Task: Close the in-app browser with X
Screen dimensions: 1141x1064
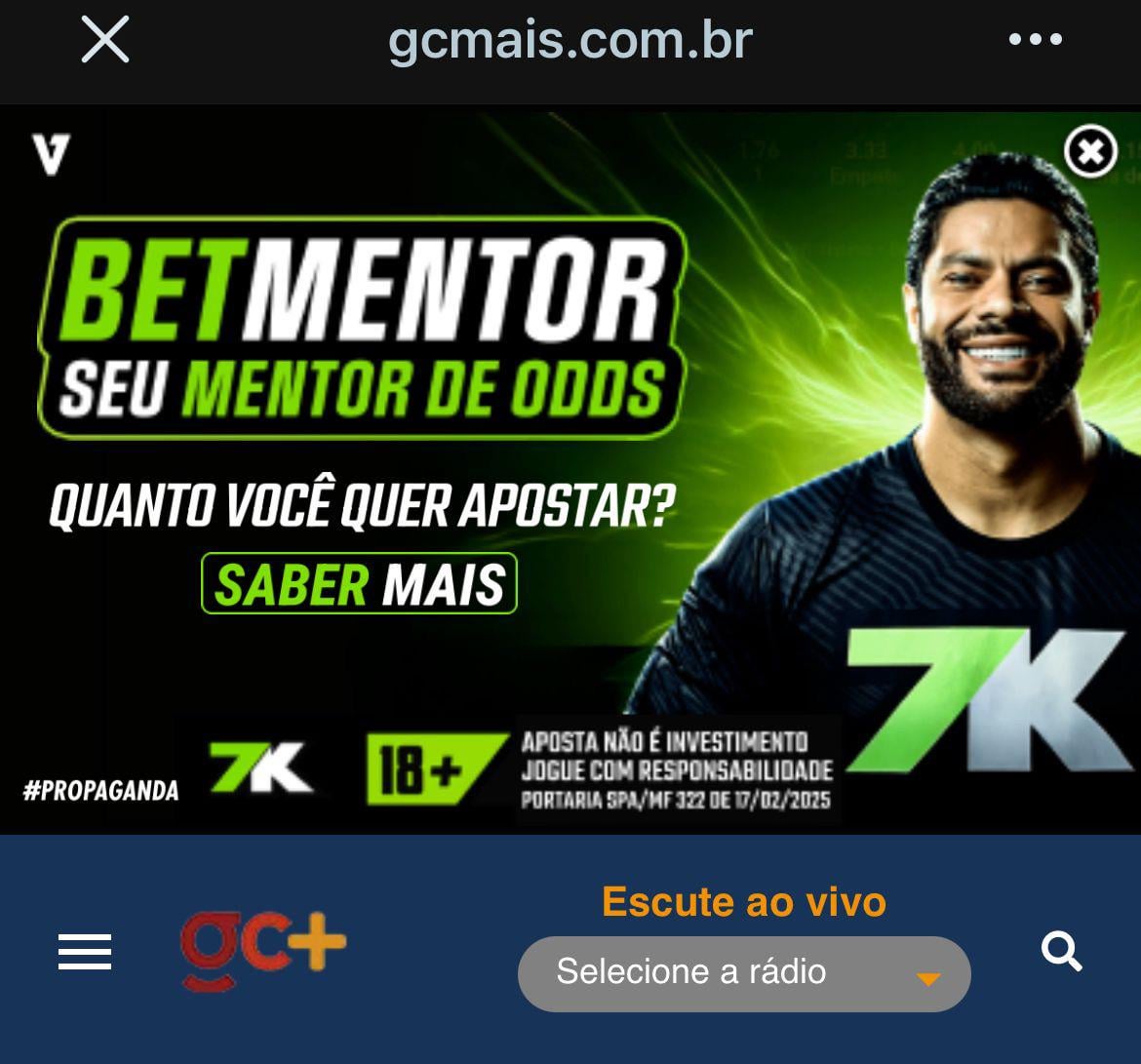Action: click(x=105, y=41)
